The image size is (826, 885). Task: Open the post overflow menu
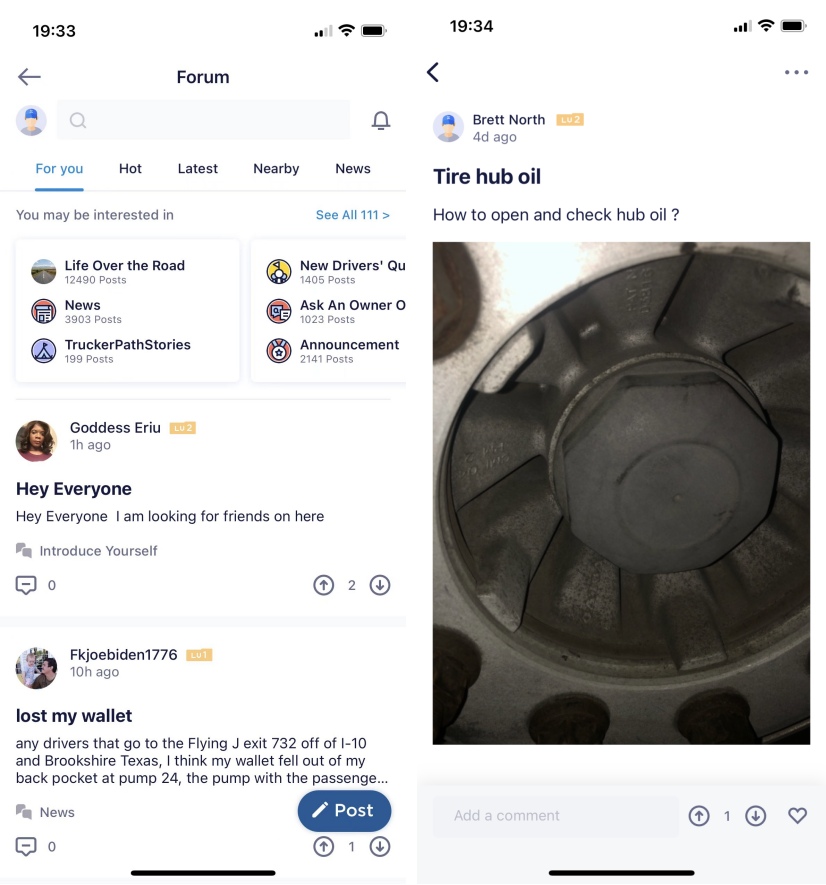click(x=796, y=72)
